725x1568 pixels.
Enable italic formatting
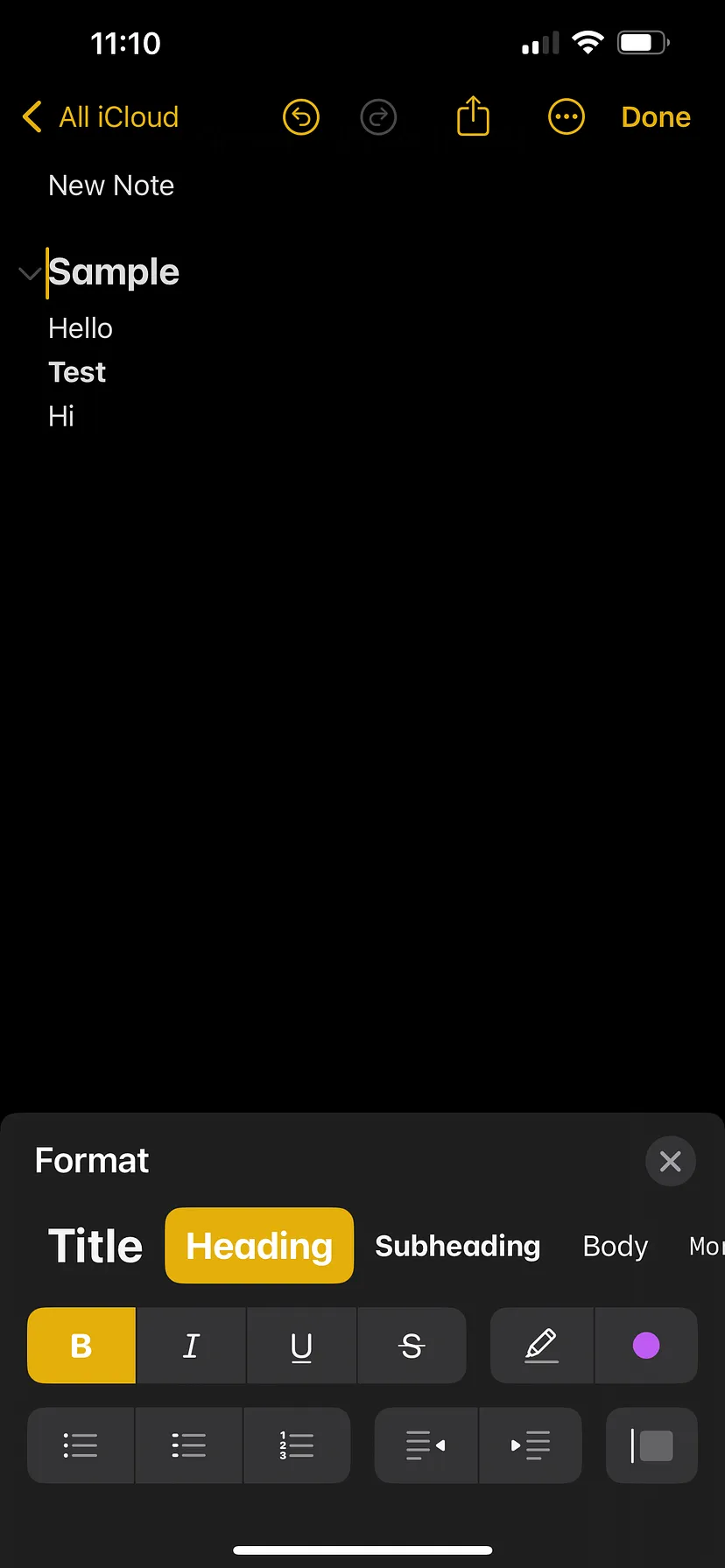point(191,1346)
